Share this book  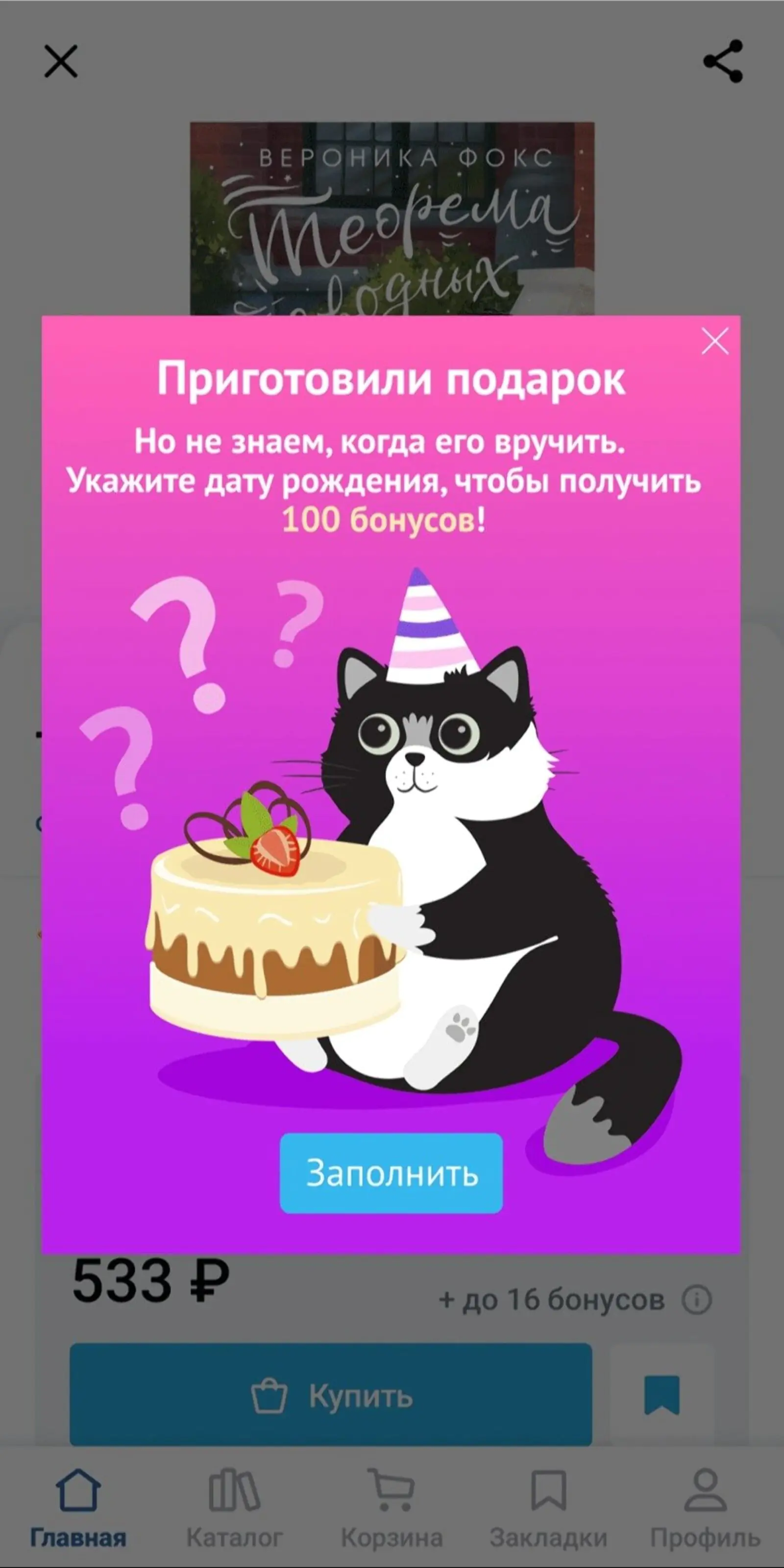[723, 62]
